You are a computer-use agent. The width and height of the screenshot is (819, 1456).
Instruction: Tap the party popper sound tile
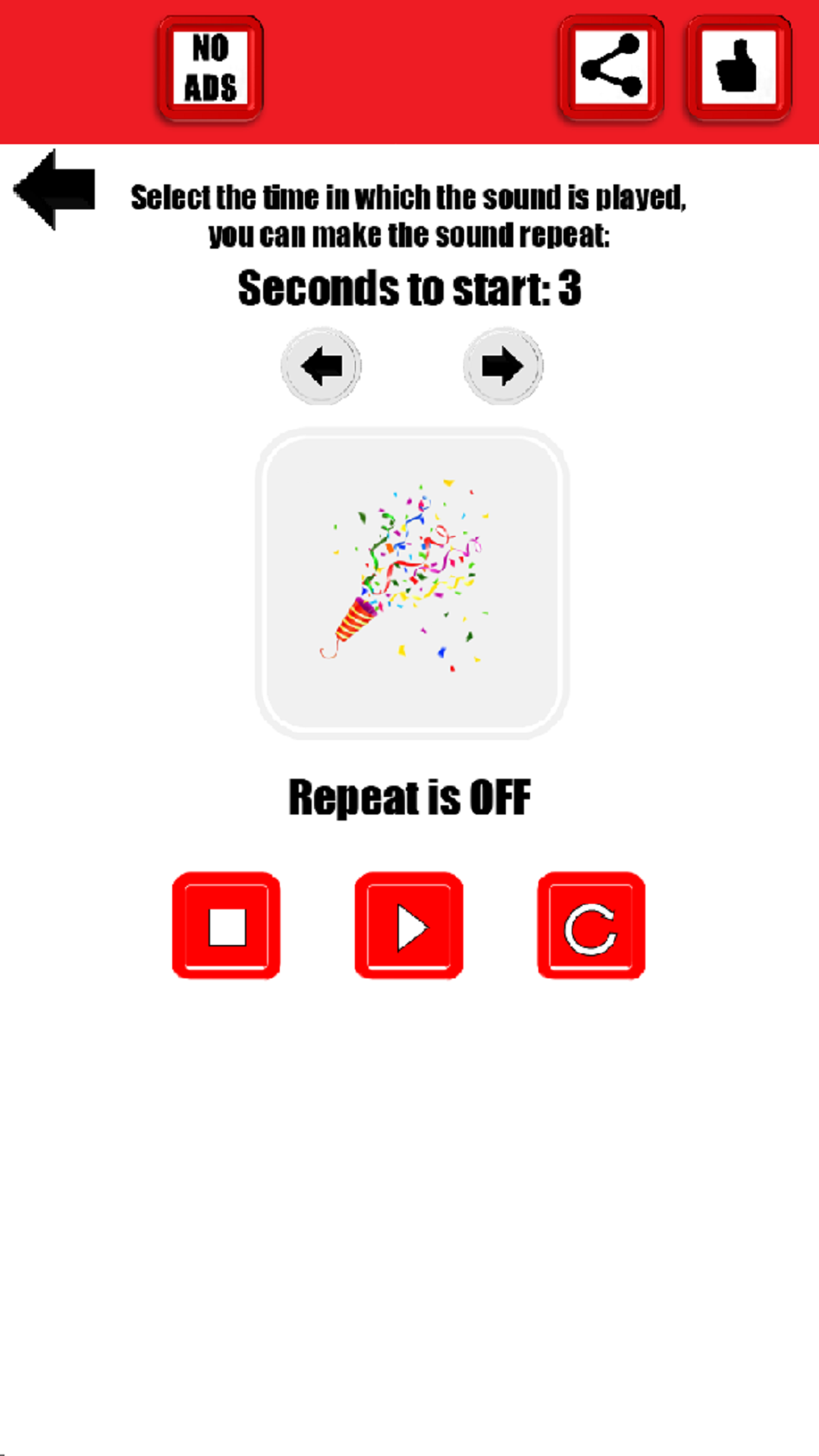tap(412, 582)
